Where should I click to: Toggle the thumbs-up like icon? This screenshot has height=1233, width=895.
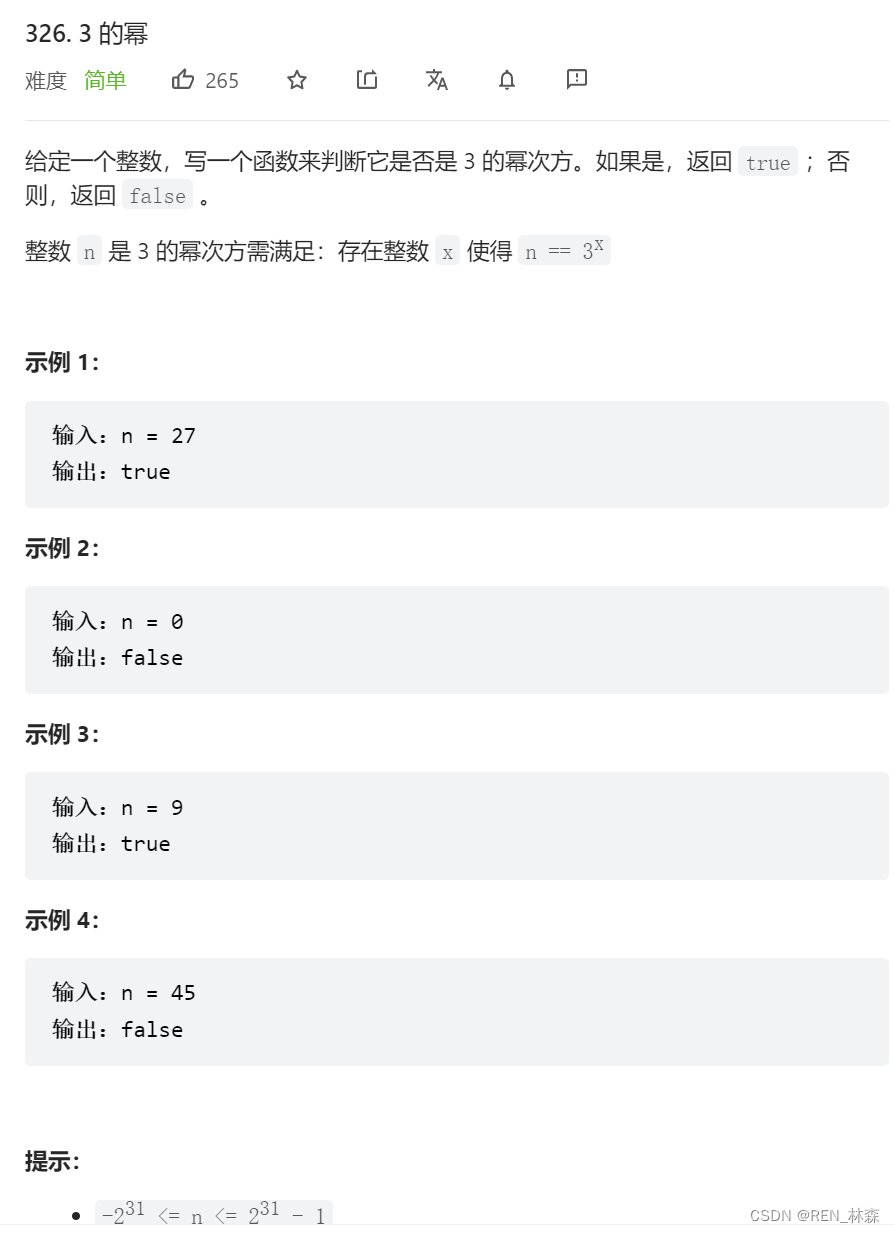tap(183, 80)
